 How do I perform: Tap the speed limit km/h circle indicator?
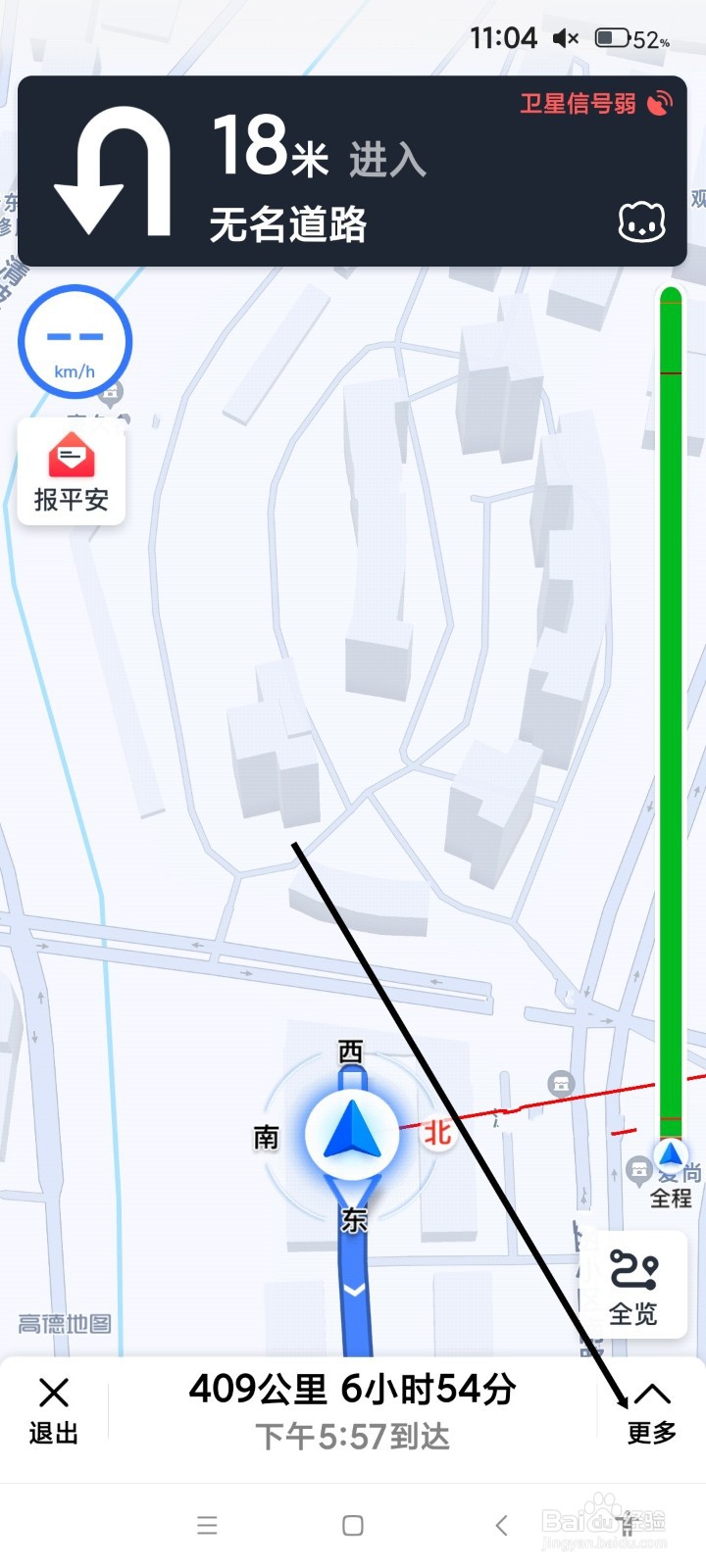click(x=75, y=343)
